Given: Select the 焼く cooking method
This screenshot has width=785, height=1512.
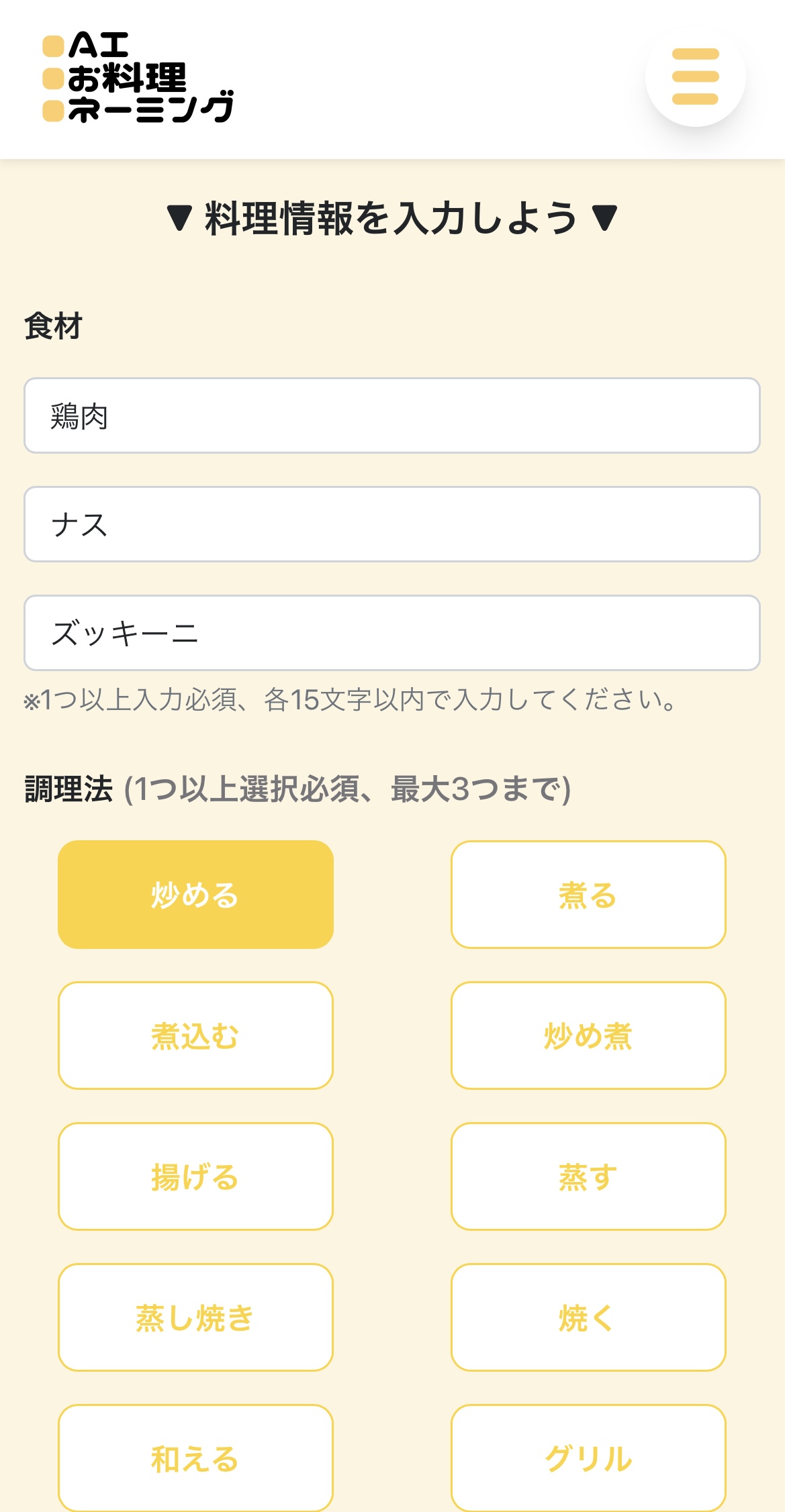Looking at the screenshot, I should pyautogui.click(x=589, y=1317).
